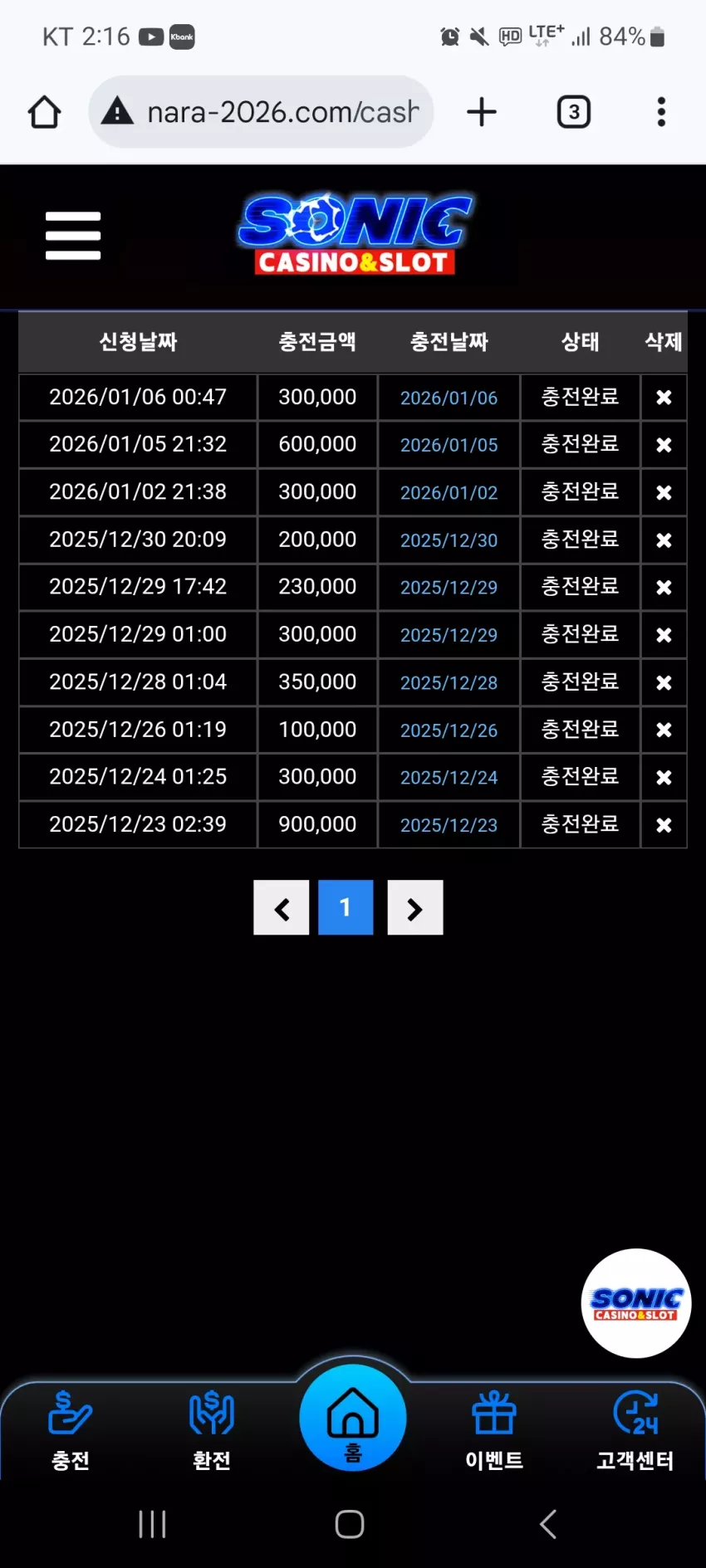Viewport: 706px width, 1568px height.
Task: Open the tab switcher showing 3
Action: (x=573, y=112)
